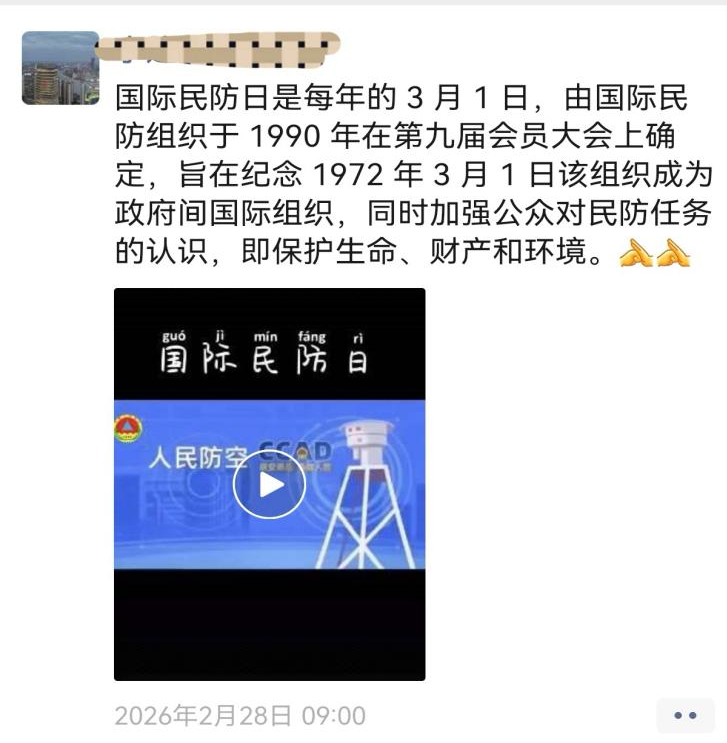Play the 国际民防日 video

tap(269, 484)
